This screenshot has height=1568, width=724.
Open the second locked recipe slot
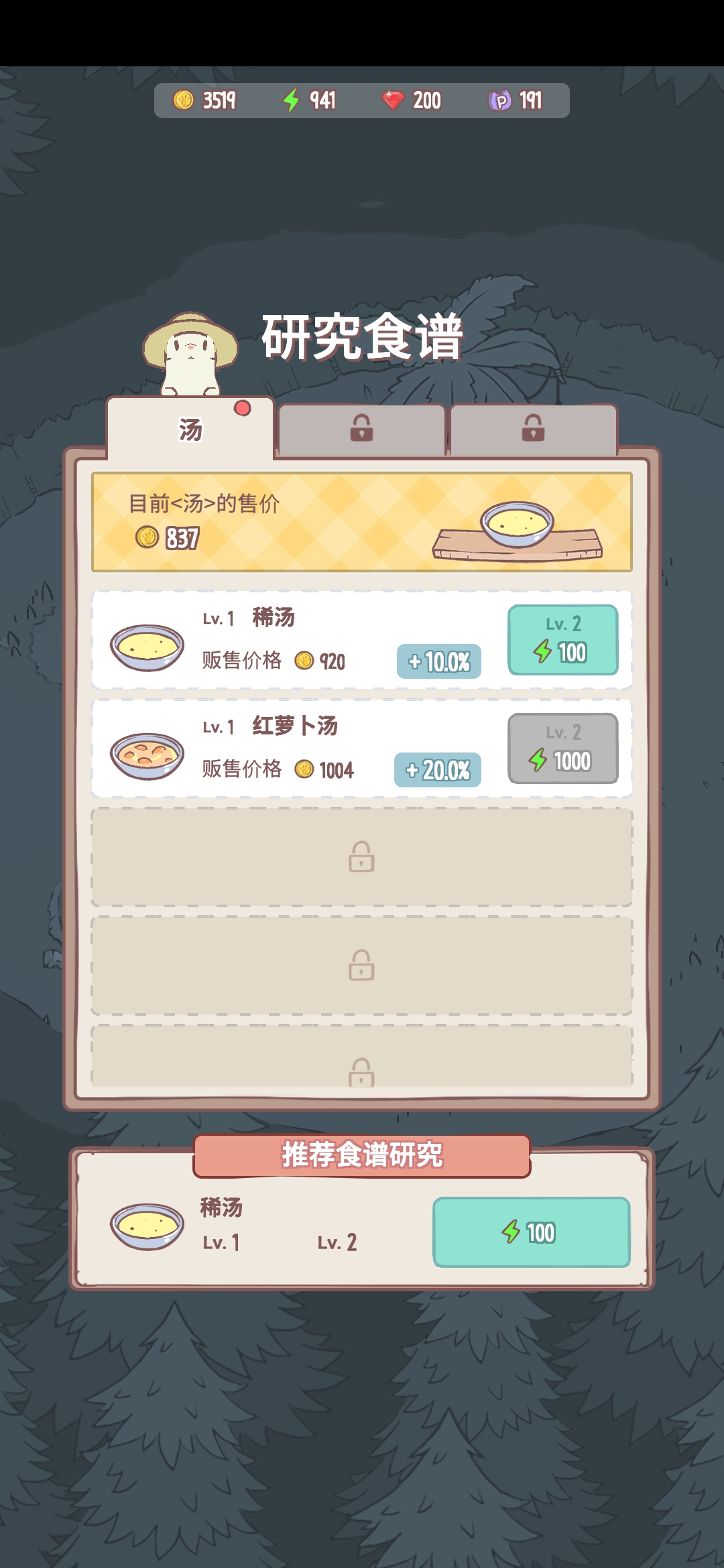(362, 965)
